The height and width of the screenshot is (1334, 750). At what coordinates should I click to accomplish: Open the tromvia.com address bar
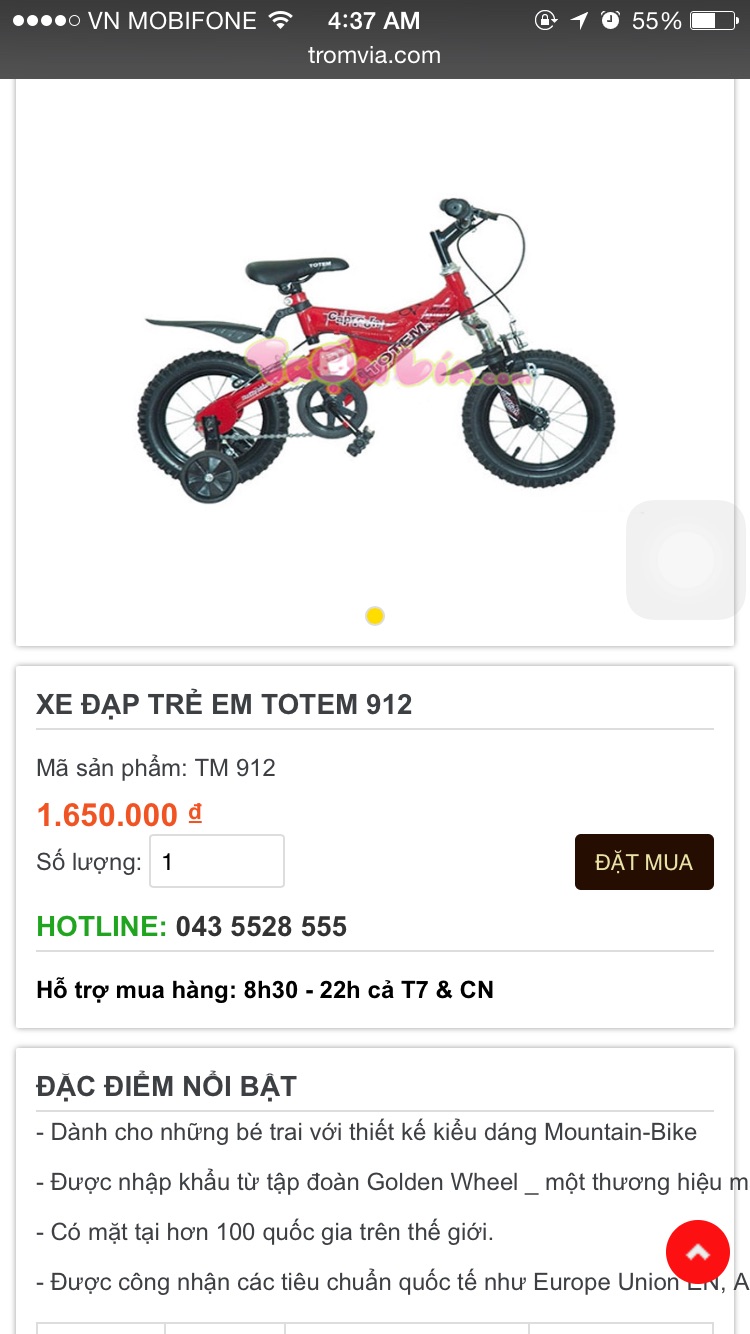[x=374, y=56]
